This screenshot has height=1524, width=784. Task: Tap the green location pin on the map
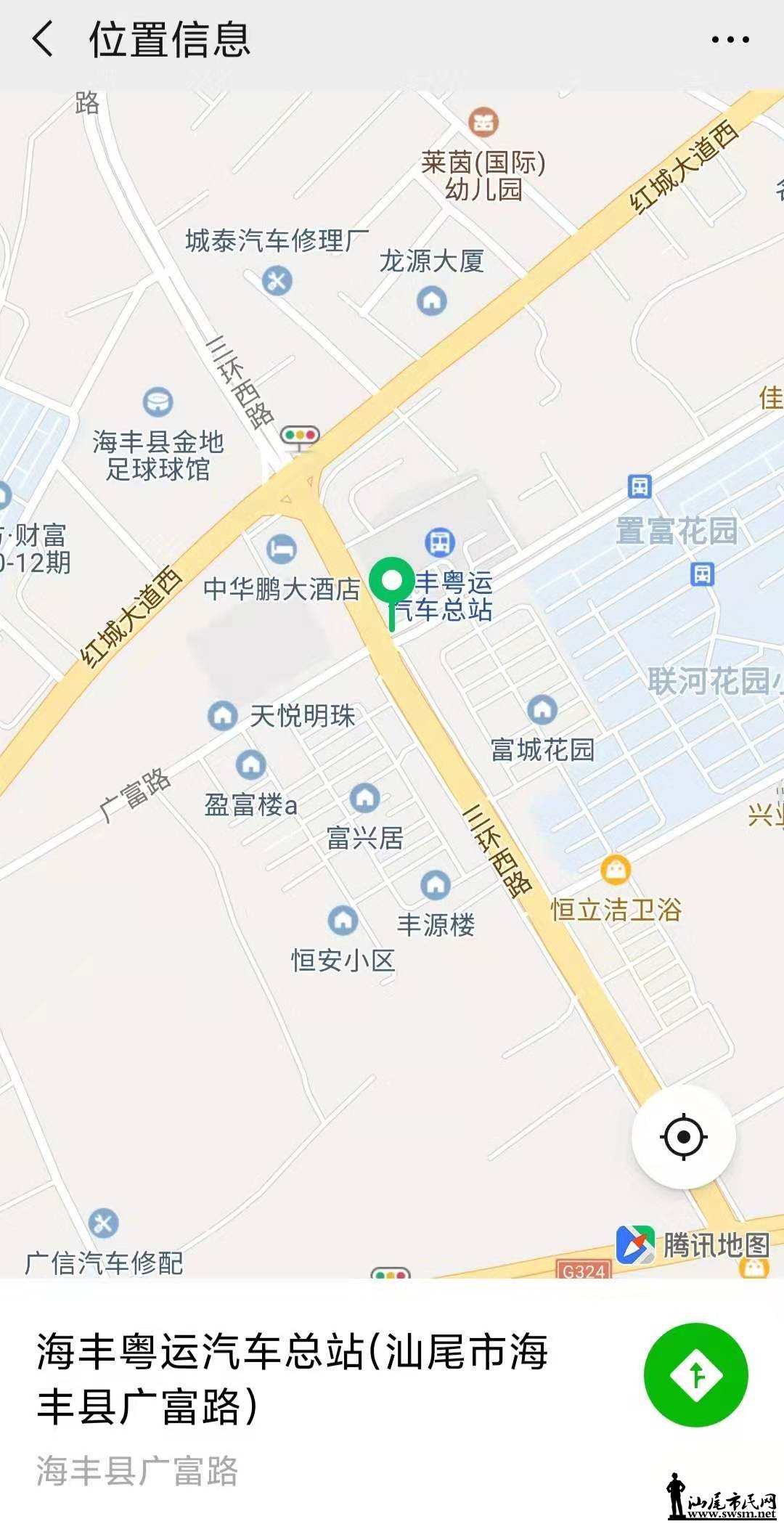[392, 583]
